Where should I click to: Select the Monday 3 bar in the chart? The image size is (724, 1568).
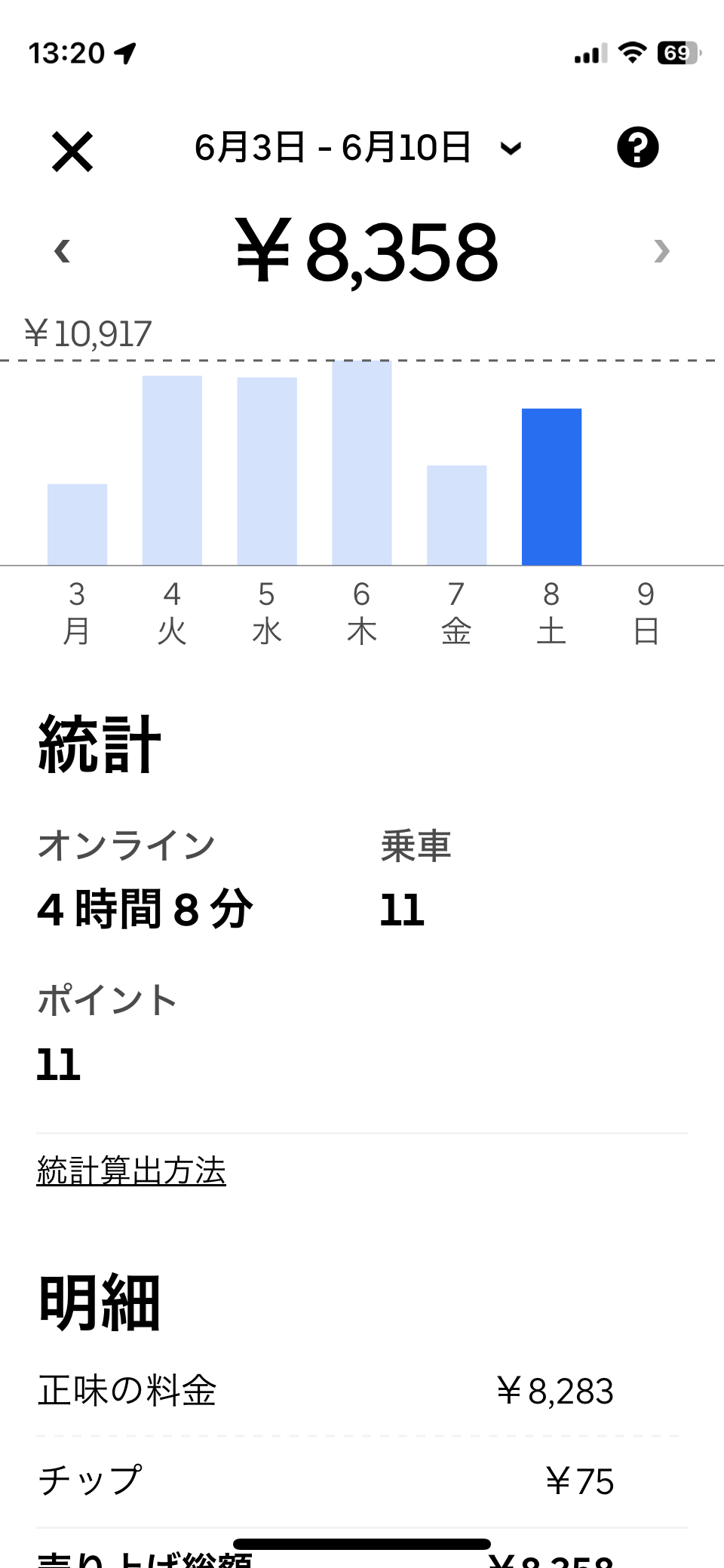[x=77, y=524]
